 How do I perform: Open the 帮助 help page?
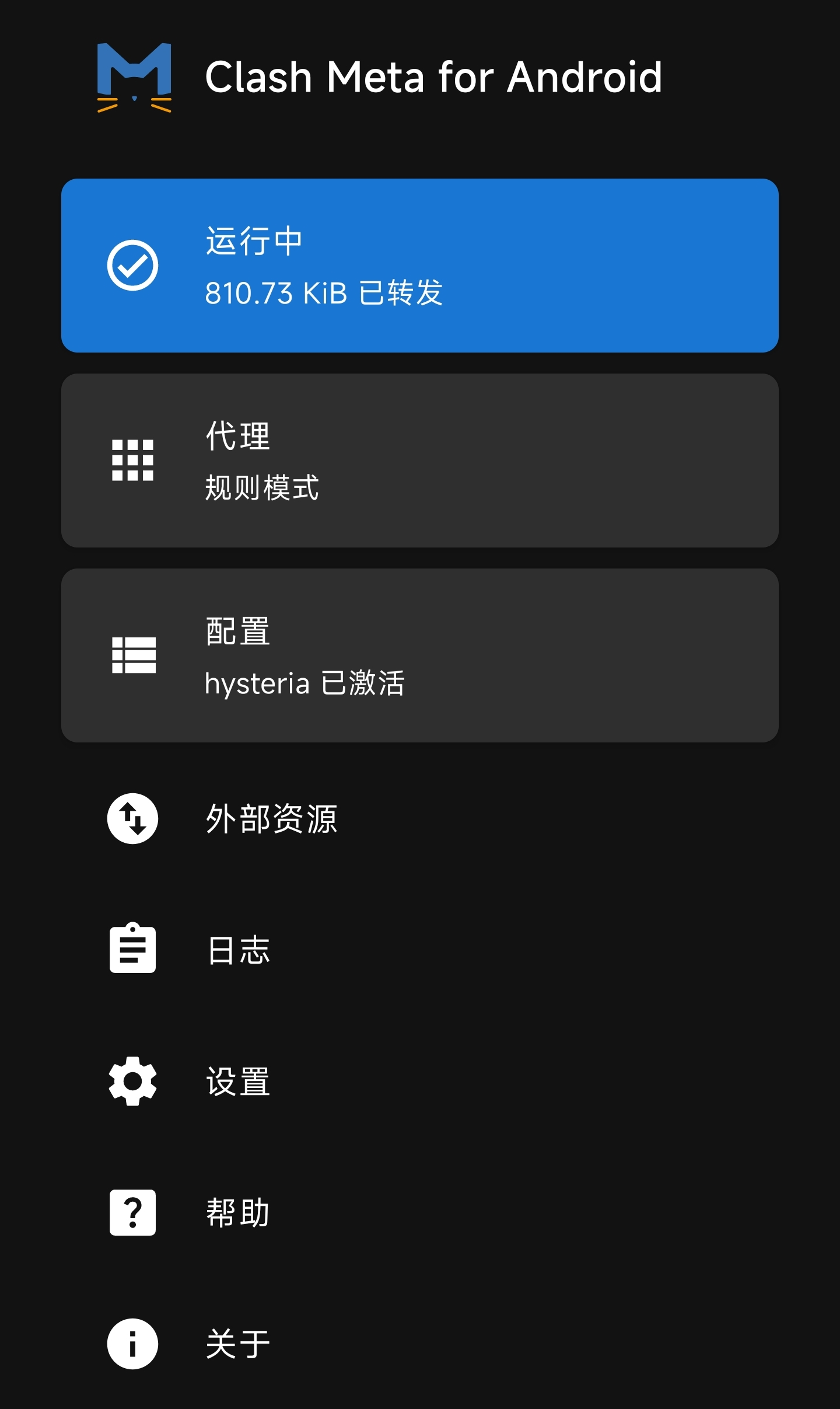[238, 1212]
